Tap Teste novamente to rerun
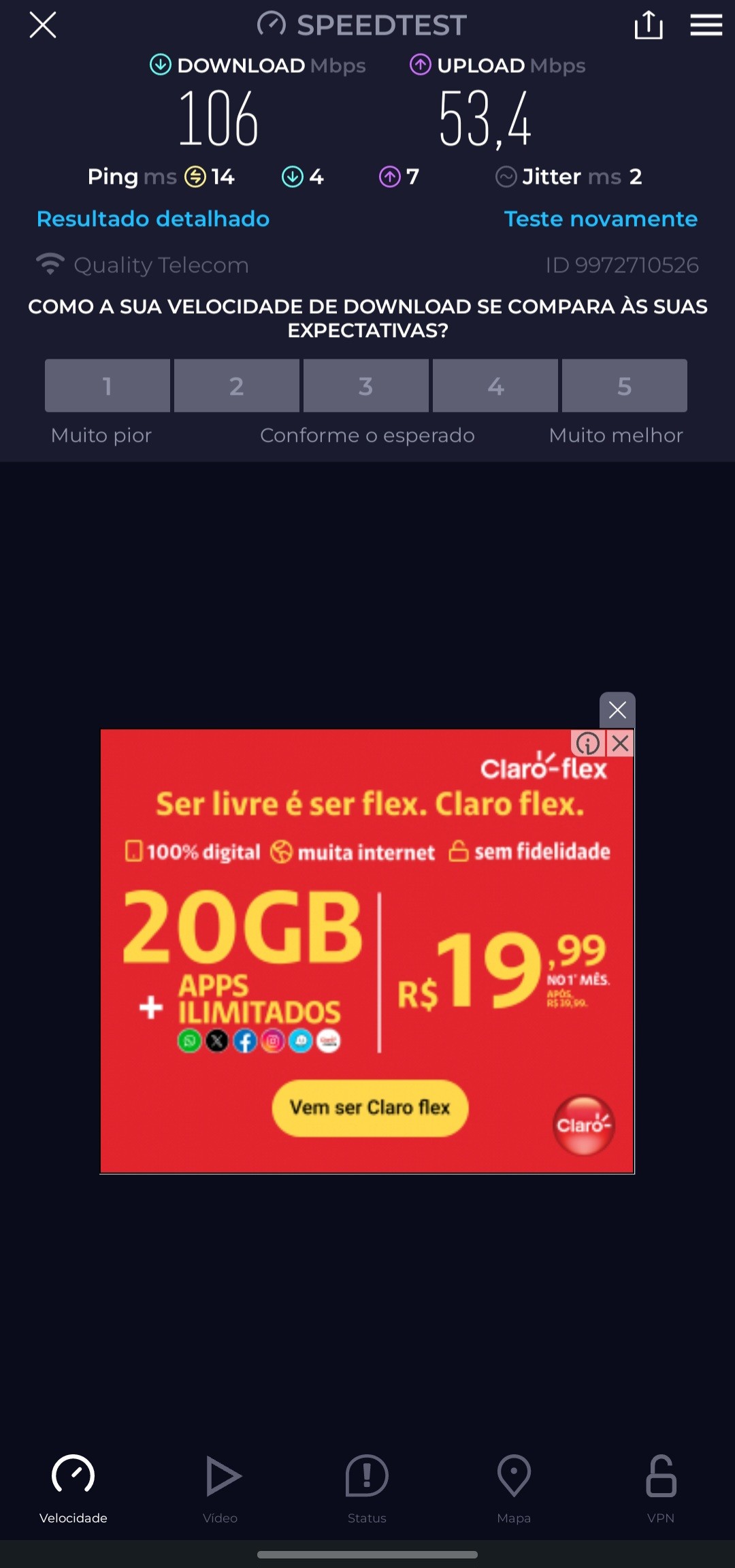The image size is (735, 1568). pos(600,219)
